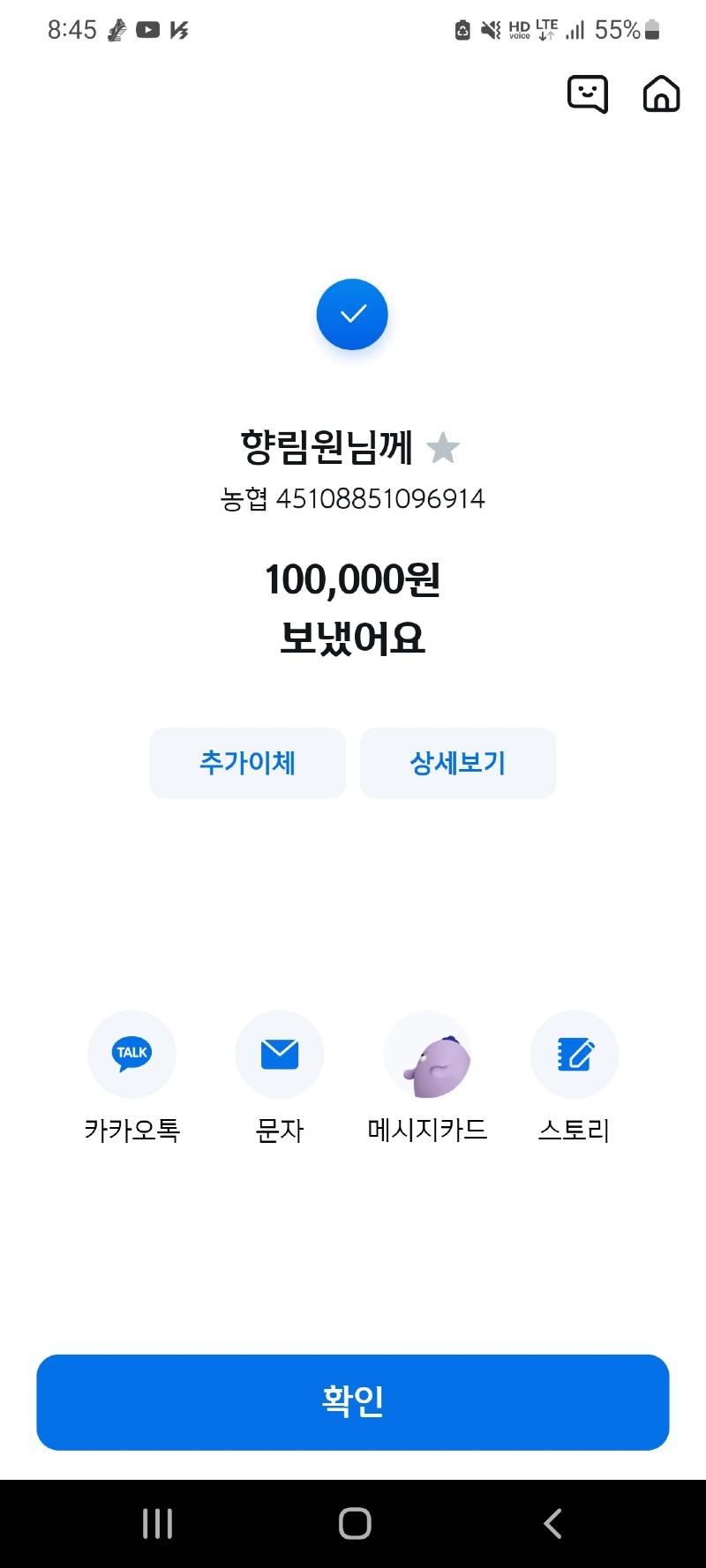Image resolution: width=706 pixels, height=1568 pixels.
Task: Confirm with the 확인 button
Action: click(353, 1401)
